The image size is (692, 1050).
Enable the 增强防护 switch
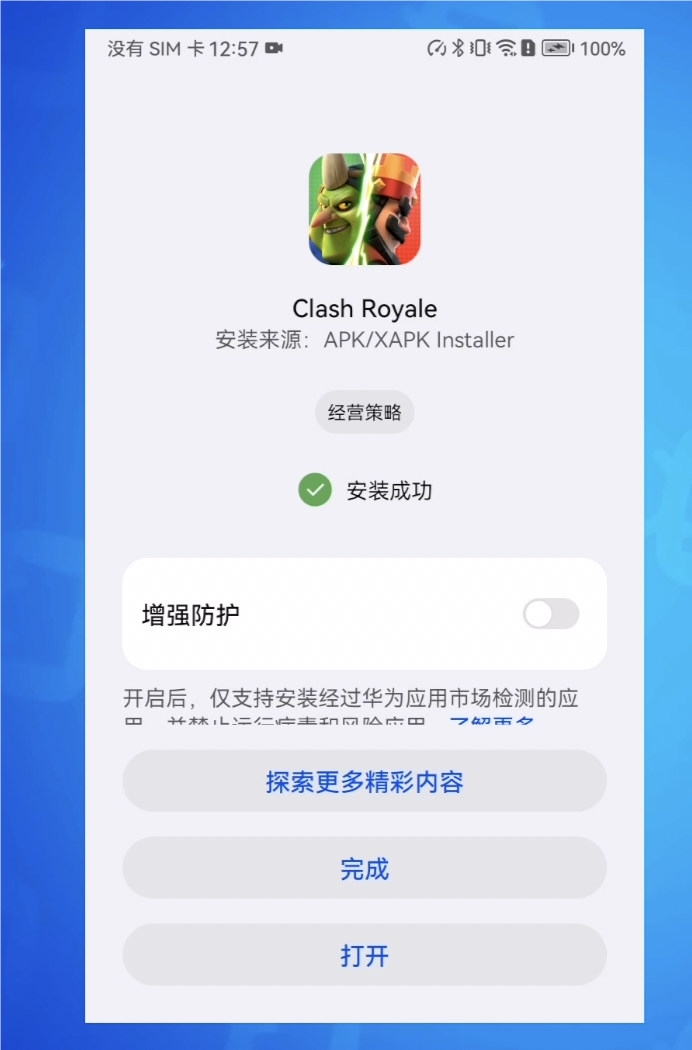point(550,614)
